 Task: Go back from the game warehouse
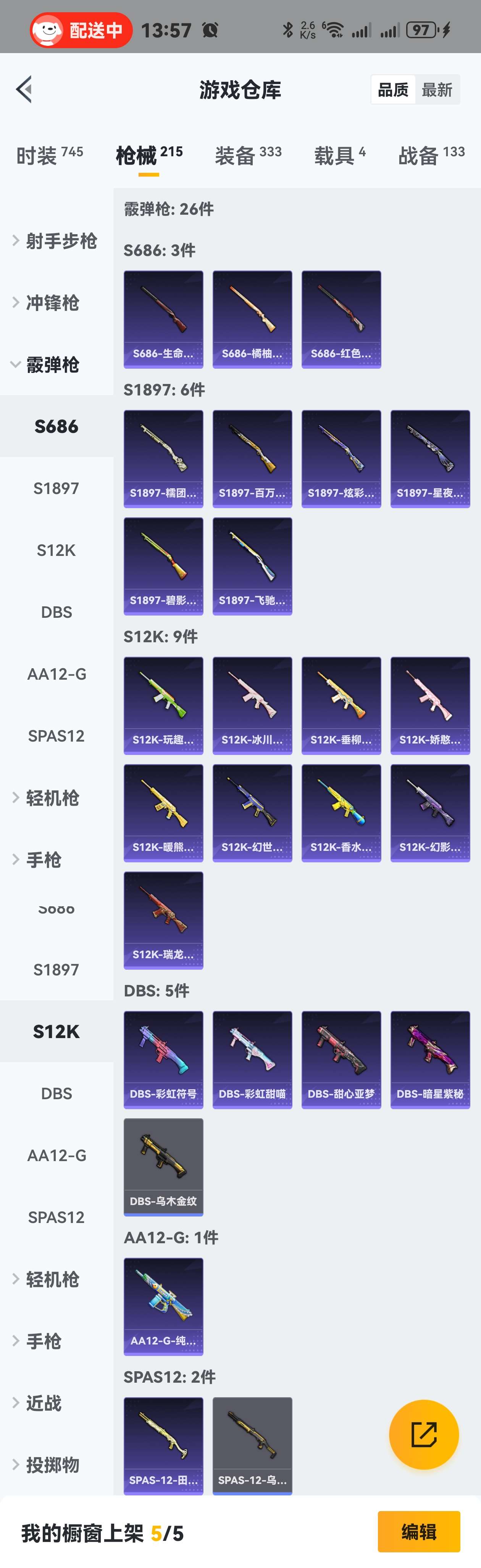coord(24,89)
